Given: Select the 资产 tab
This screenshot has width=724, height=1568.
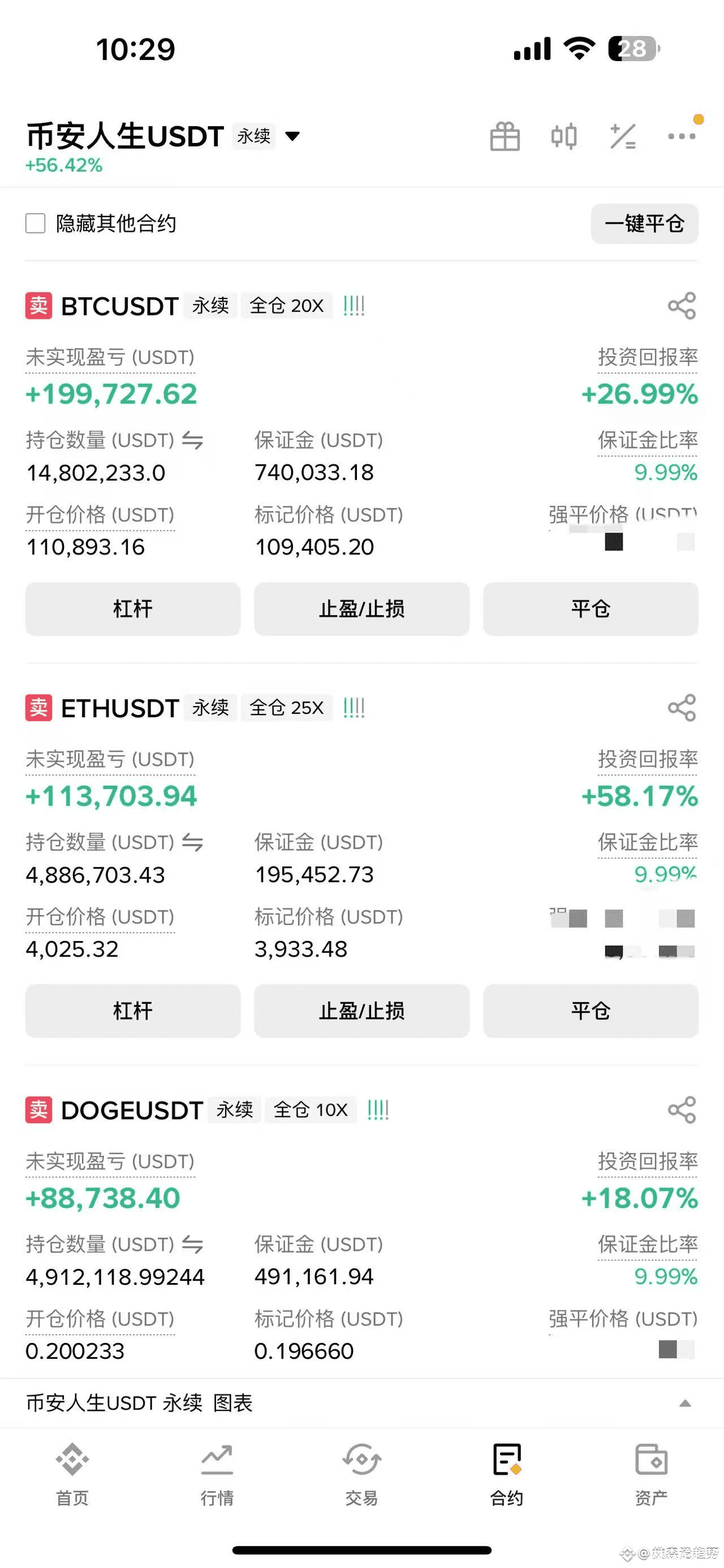Looking at the screenshot, I should (x=651, y=1473).
